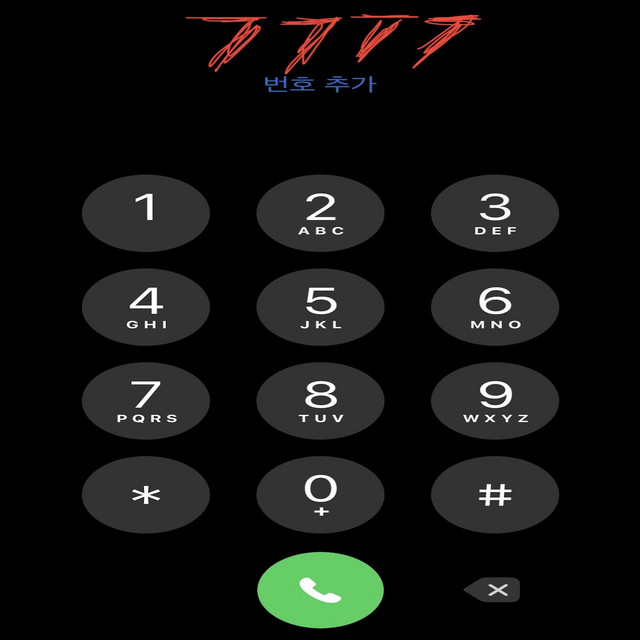Tap the '번호 추가' link

click(x=319, y=84)
